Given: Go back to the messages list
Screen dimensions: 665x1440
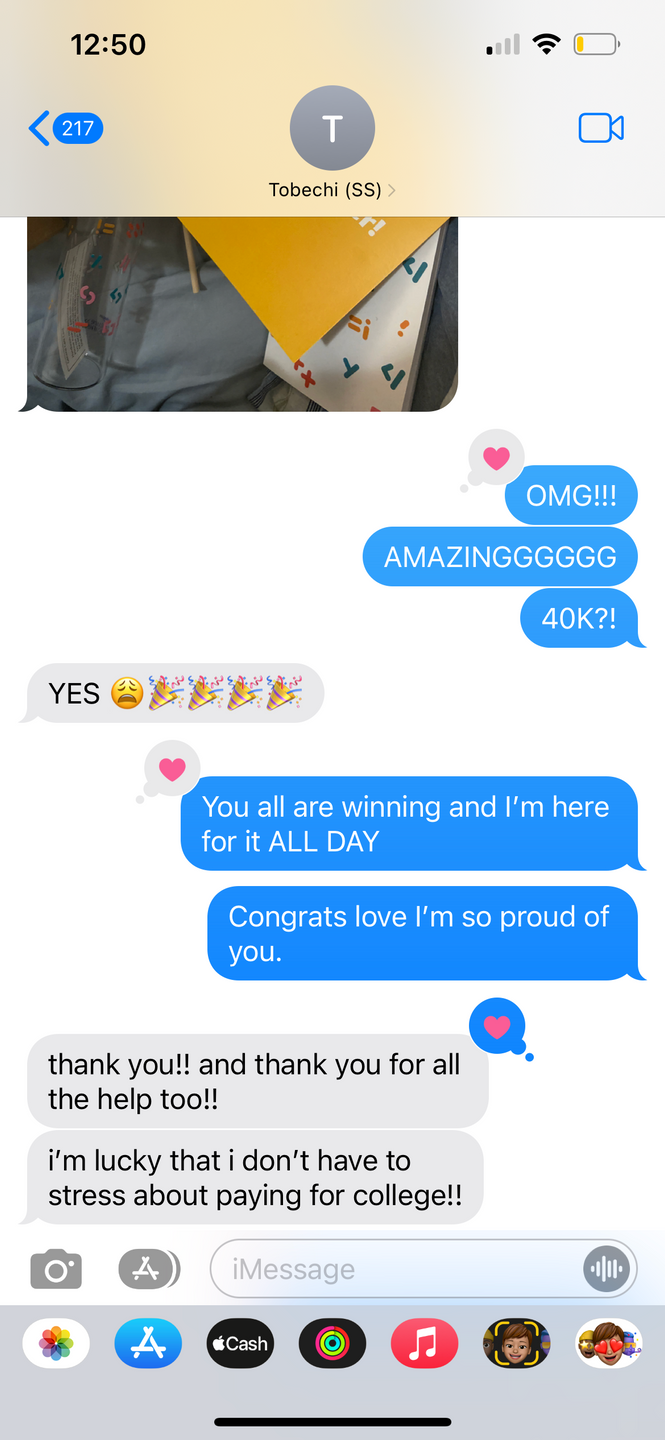Looking at the screenshot, I should (x=62, y=128).
